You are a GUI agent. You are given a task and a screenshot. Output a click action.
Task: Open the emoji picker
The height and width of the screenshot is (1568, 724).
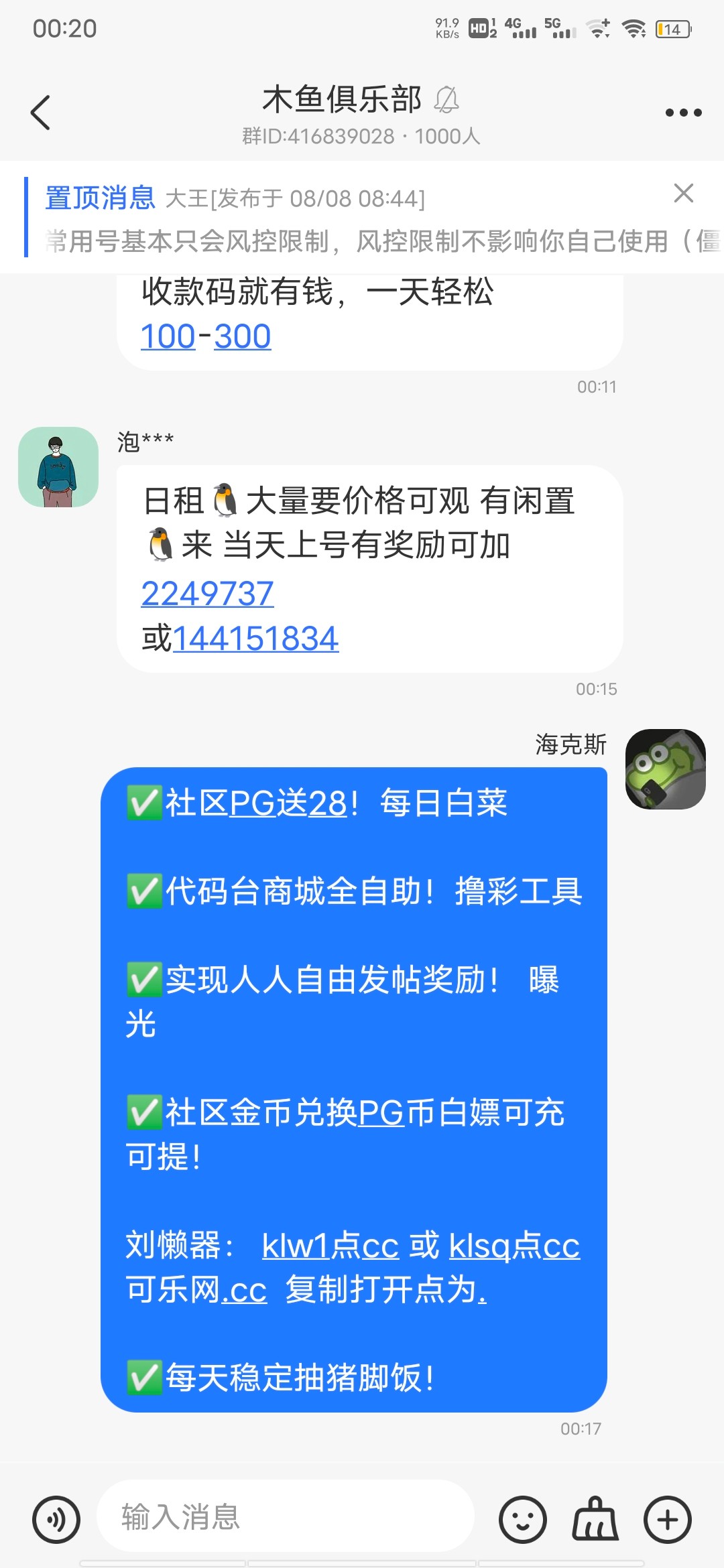522,1519
